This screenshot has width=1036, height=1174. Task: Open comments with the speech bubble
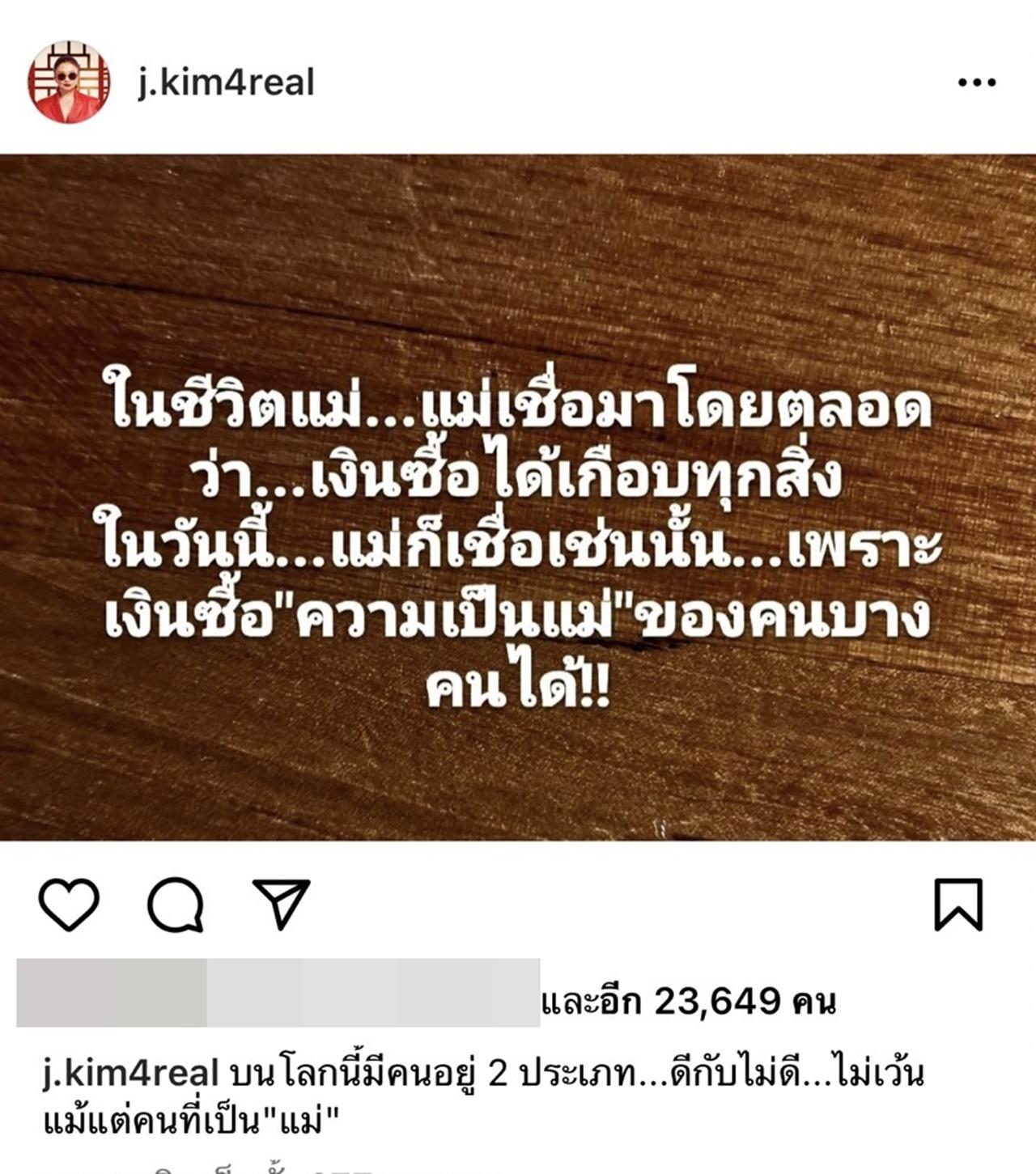pos(175,904)
